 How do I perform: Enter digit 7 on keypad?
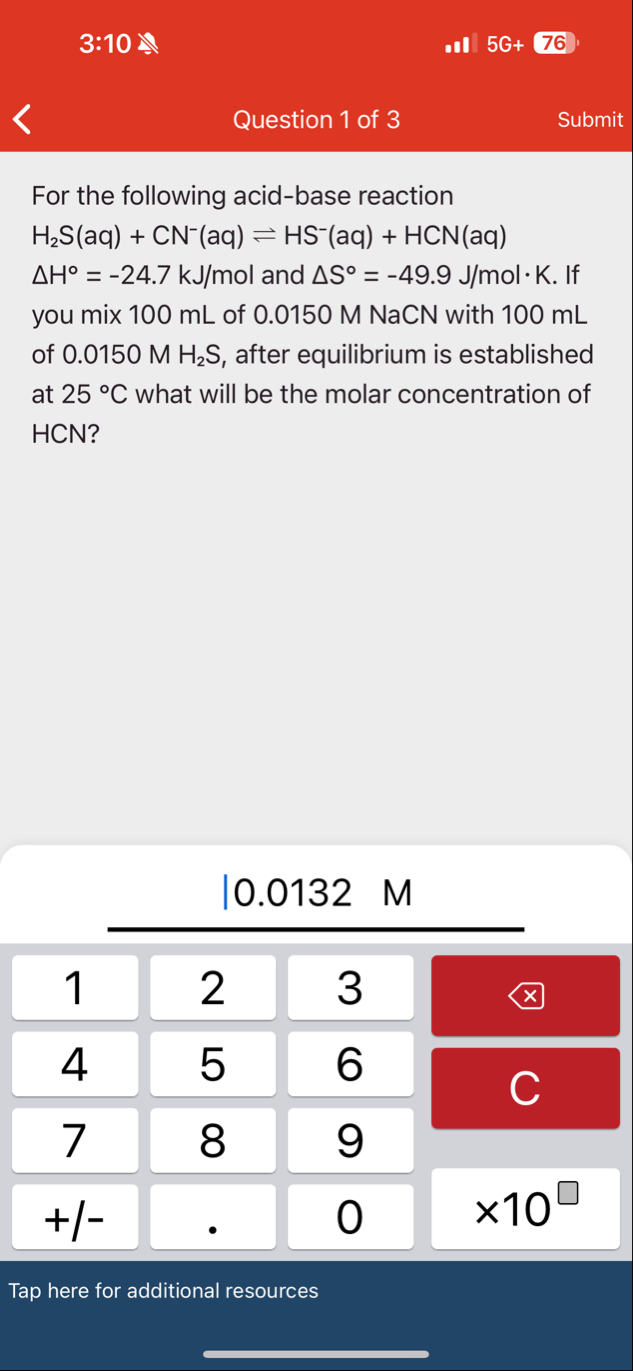point(75,1140)
